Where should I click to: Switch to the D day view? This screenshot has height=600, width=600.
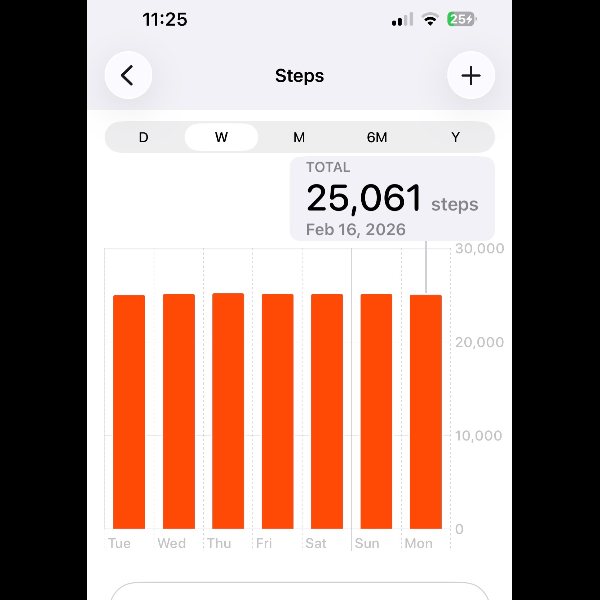coord(143,137)
